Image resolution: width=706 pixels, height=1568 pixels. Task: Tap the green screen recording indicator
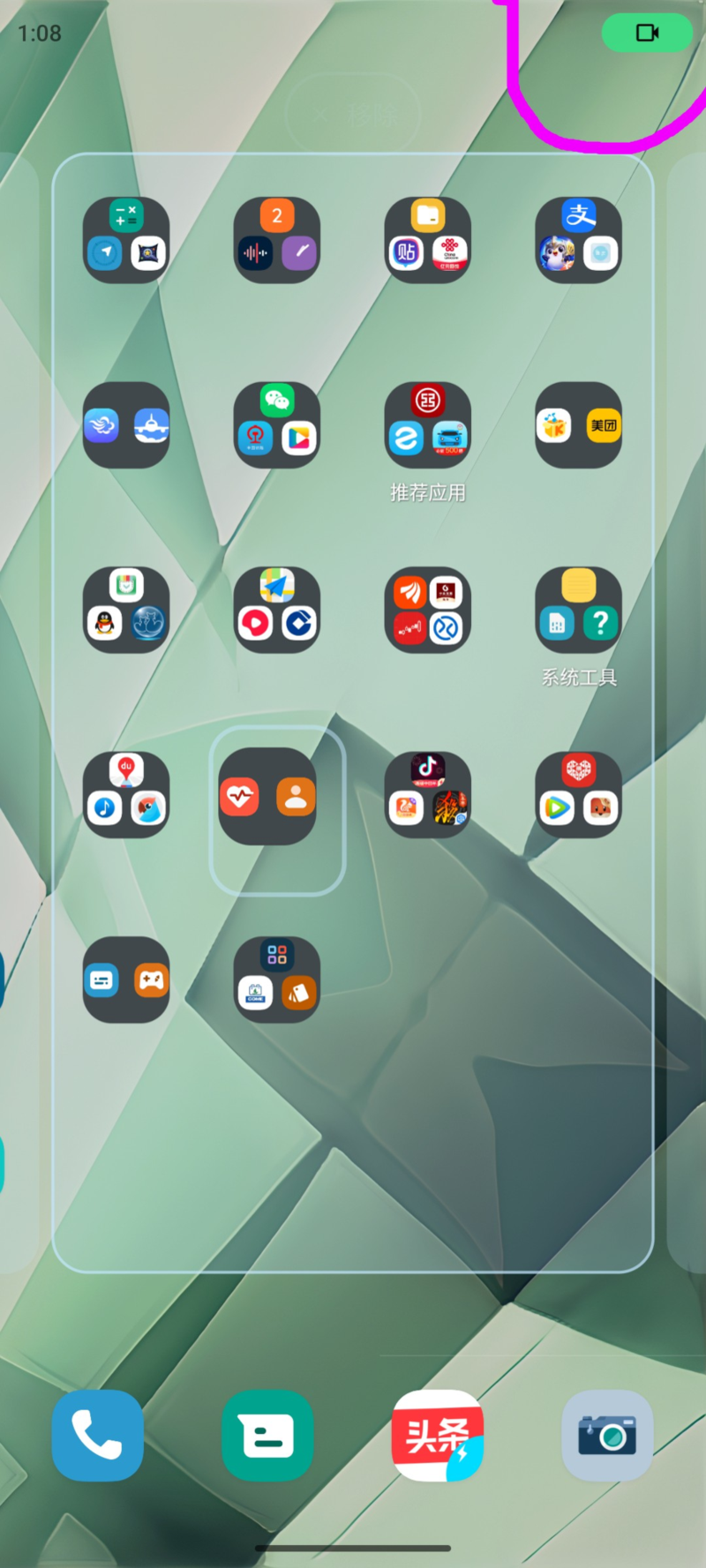point(647,34)
